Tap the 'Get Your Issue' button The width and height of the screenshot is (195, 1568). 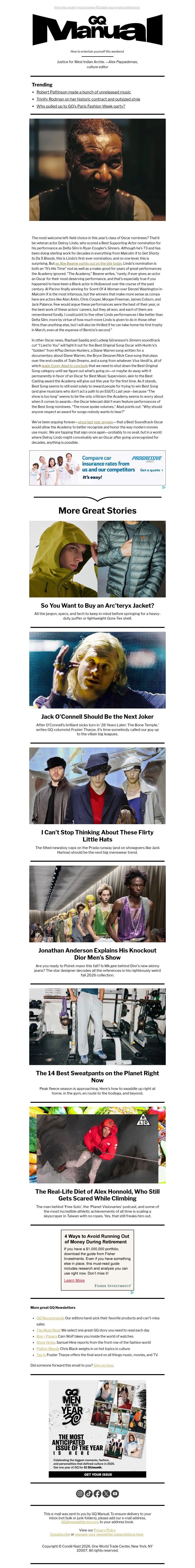pos(97,1474)
